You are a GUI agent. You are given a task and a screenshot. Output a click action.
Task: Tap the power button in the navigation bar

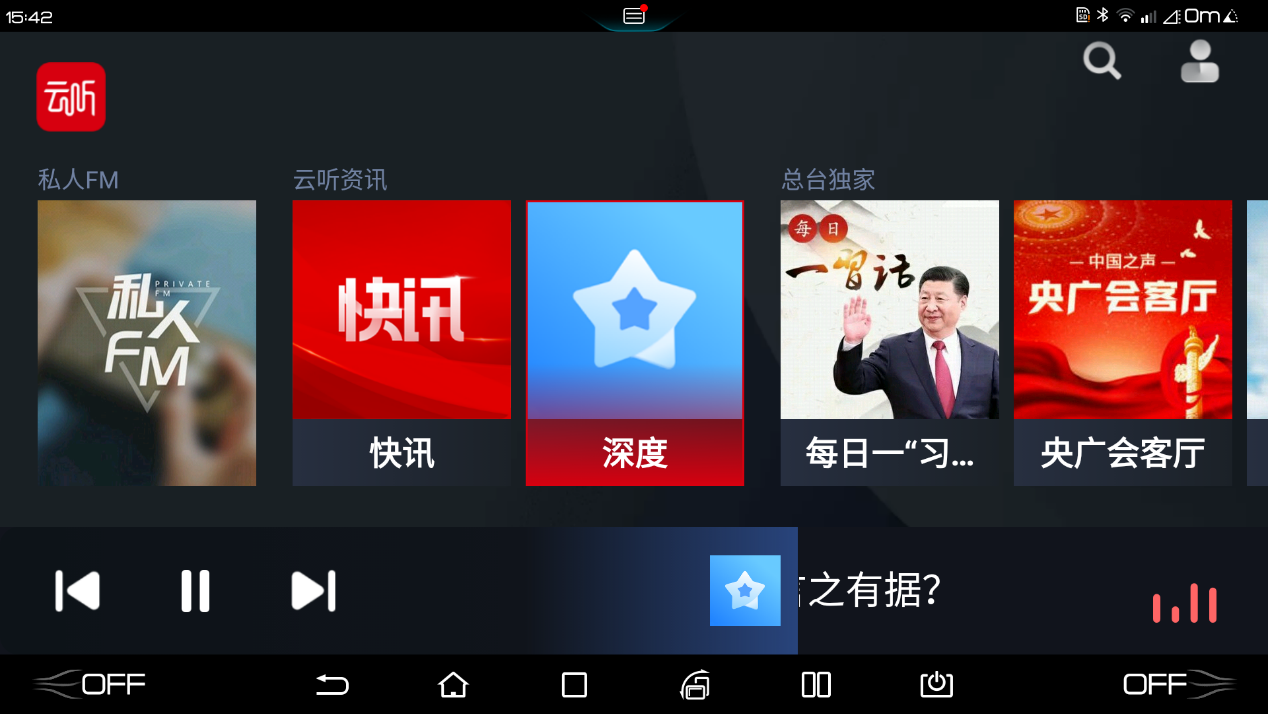coord(936,685)
